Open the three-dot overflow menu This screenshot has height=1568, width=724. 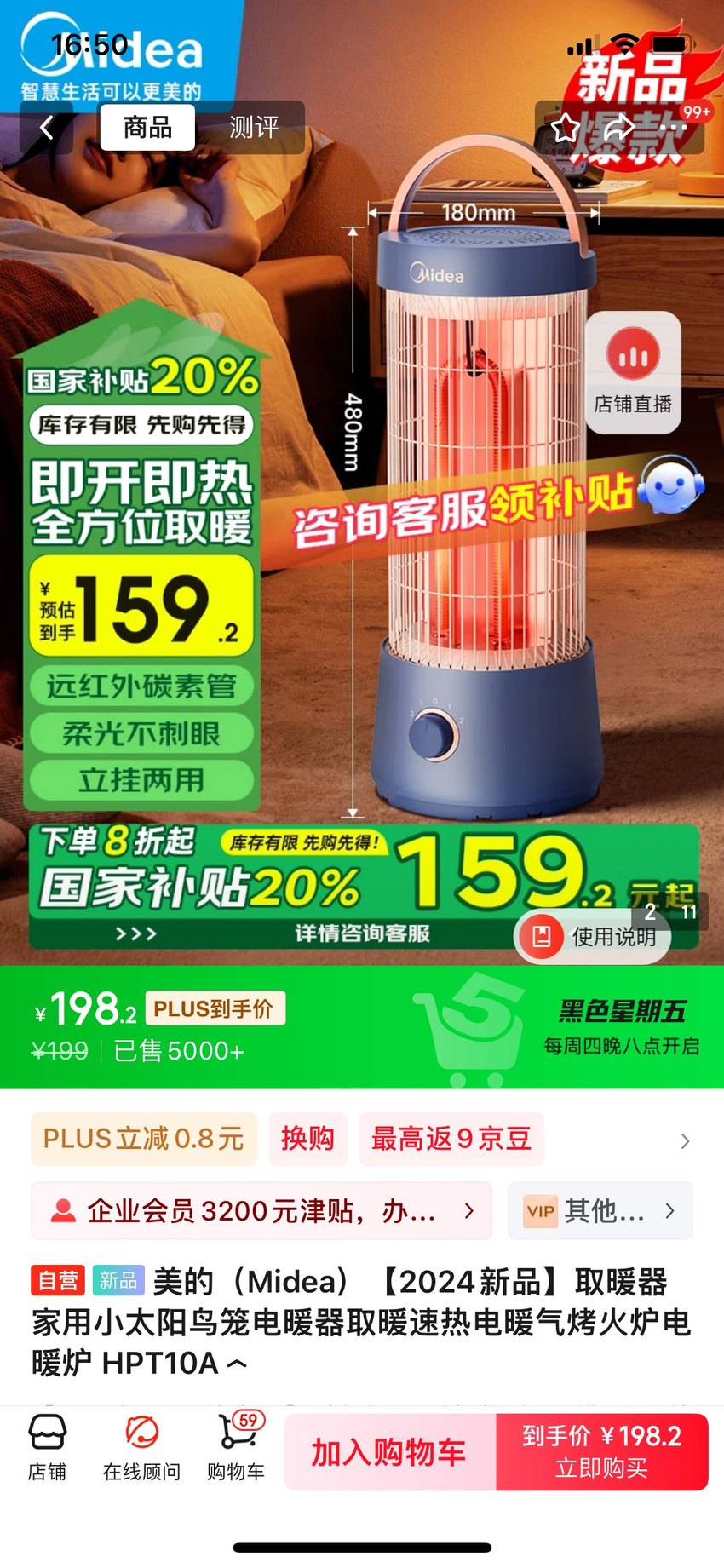point(673,129)
